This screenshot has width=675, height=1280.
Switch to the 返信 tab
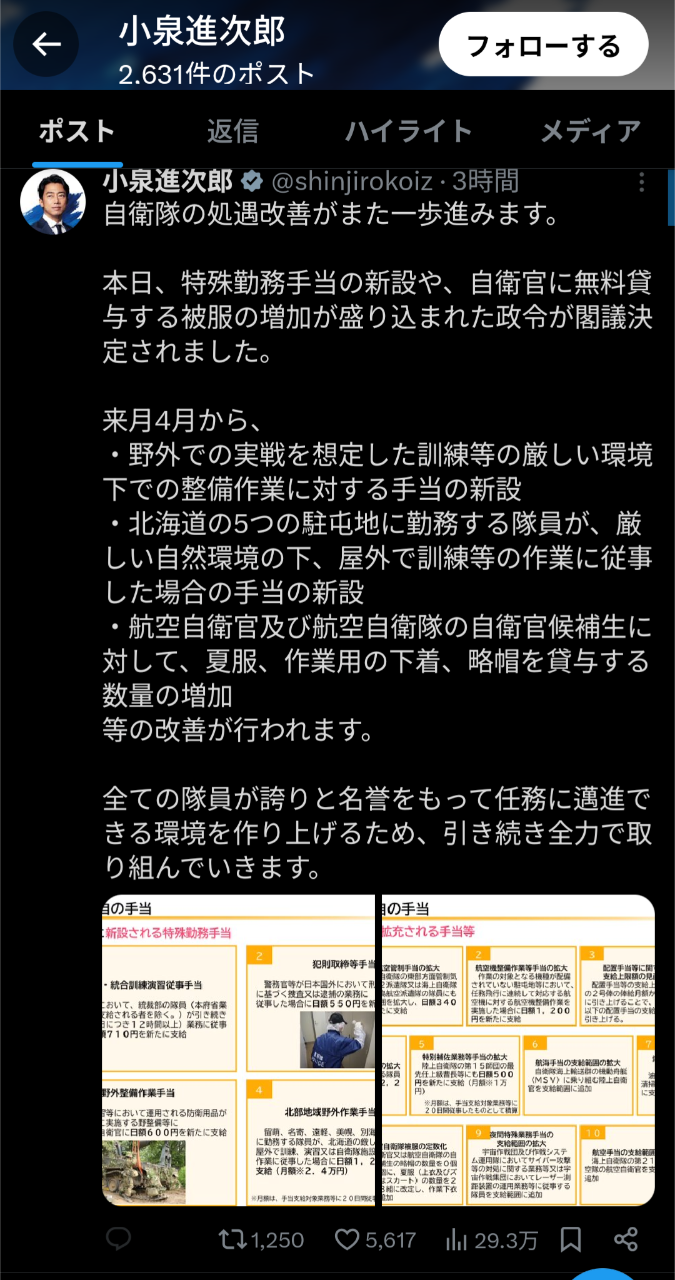point(232,131)
